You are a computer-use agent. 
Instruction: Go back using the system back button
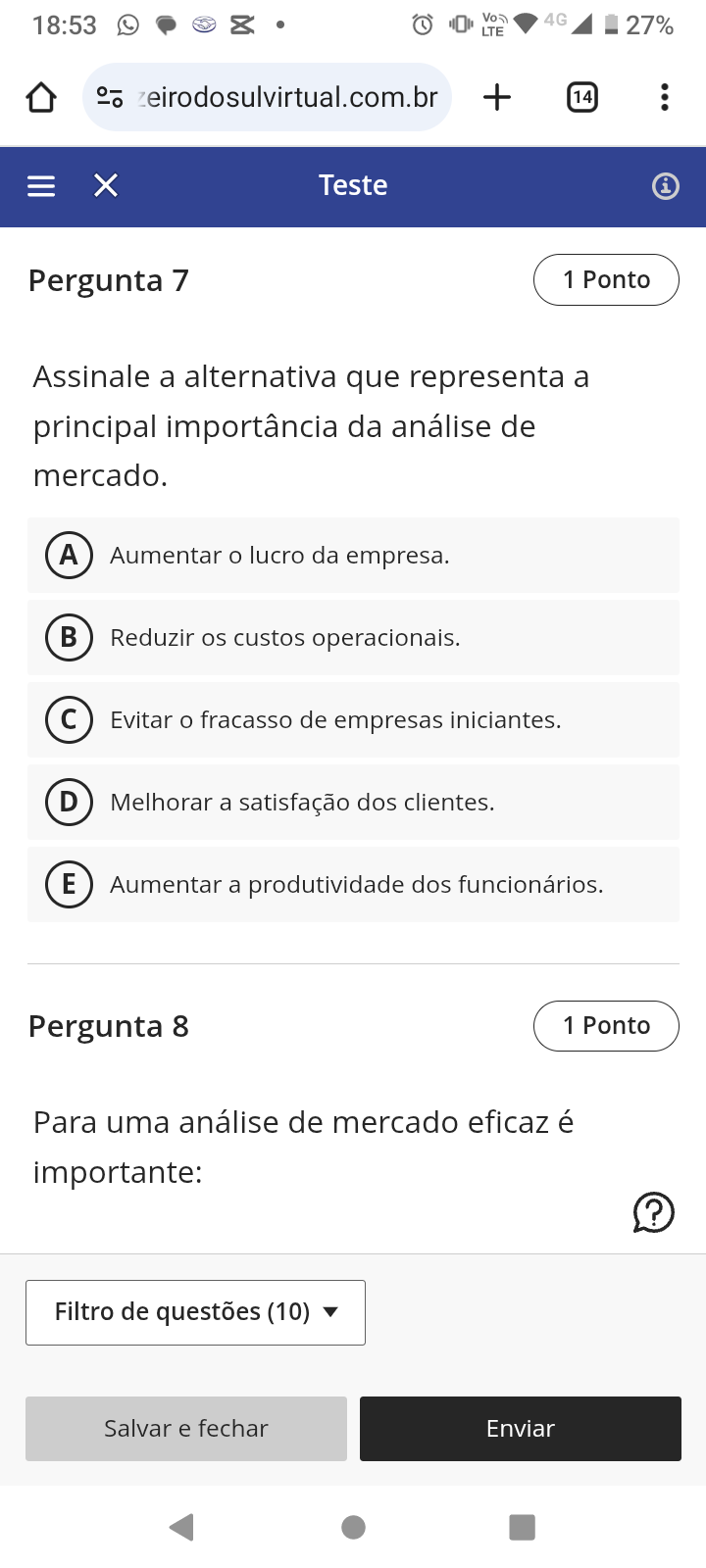click(181, 1527)
